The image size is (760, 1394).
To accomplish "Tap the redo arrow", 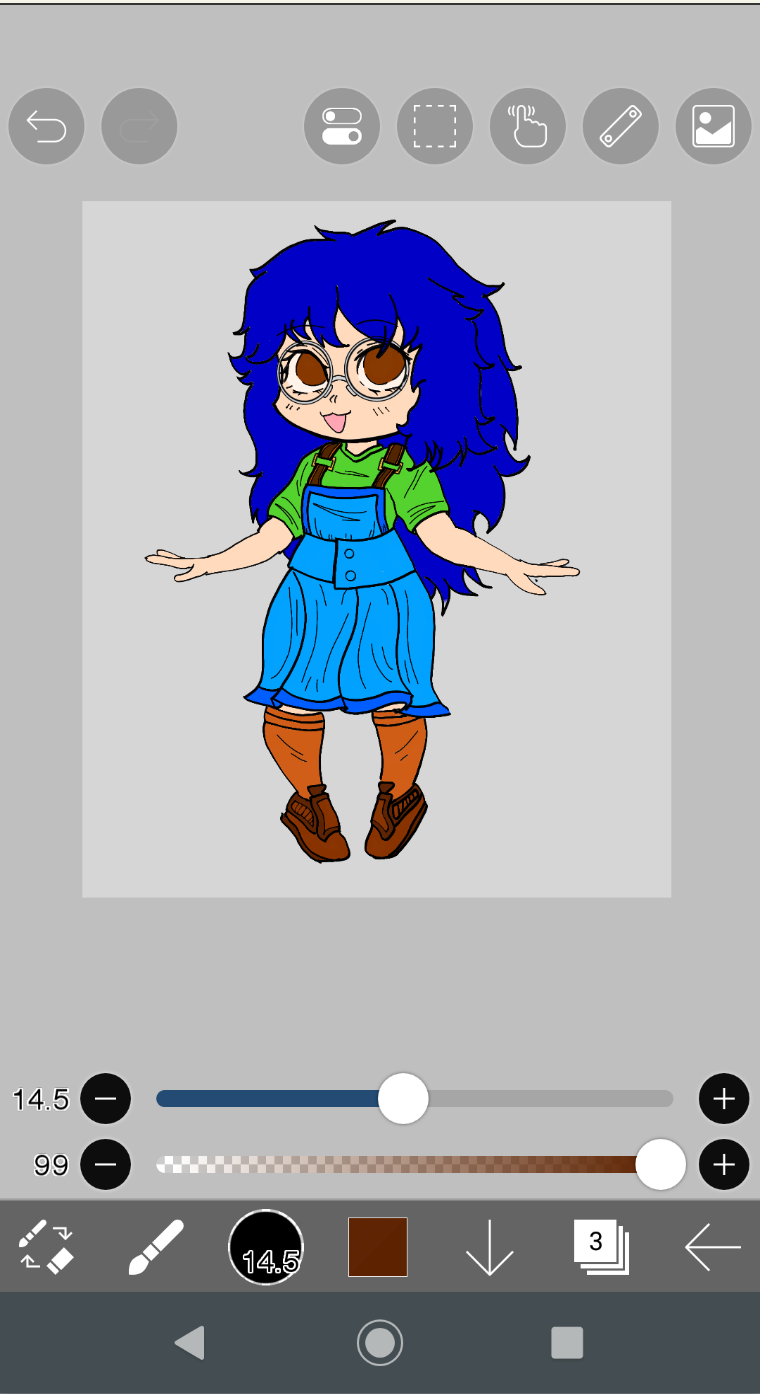I will click(x=139, y=127).
